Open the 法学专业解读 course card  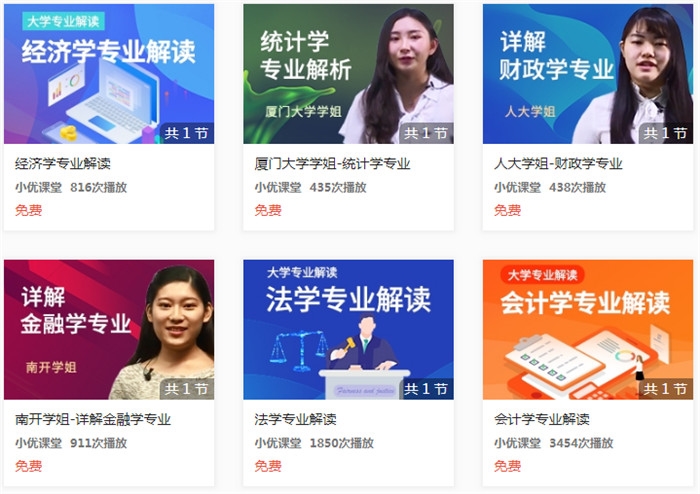[348, 330]
